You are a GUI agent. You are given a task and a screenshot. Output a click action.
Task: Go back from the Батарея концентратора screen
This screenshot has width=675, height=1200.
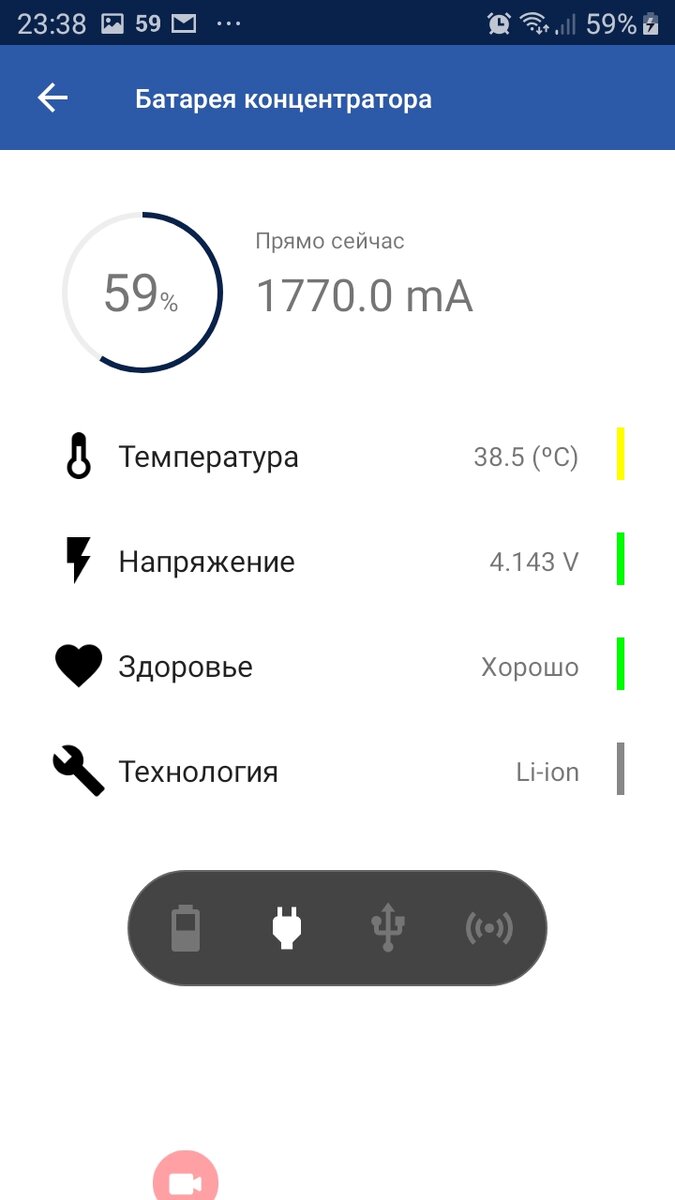click(x=53, y=98)
